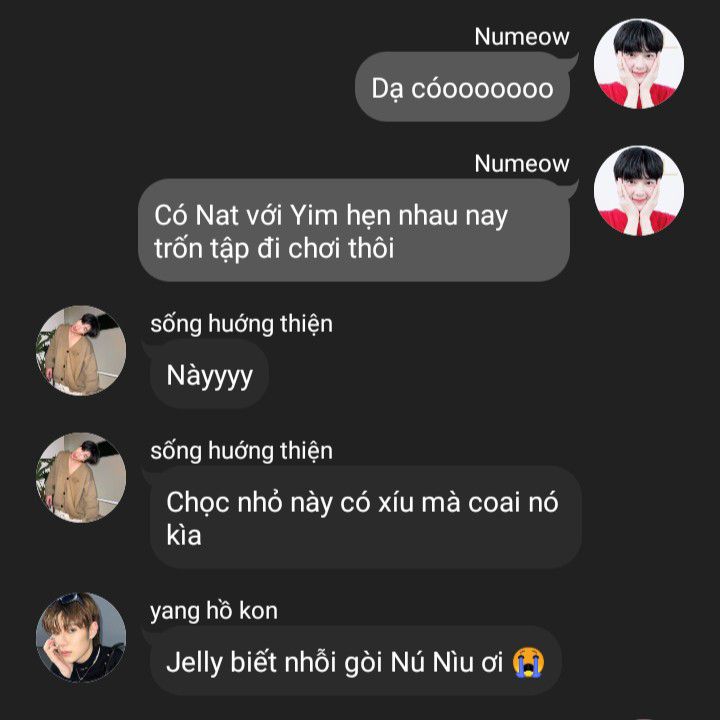Tap sống hướng thiện's avatar beside "Chọc nhỏ này"
The image size is (720, 720).
[81, 478]
